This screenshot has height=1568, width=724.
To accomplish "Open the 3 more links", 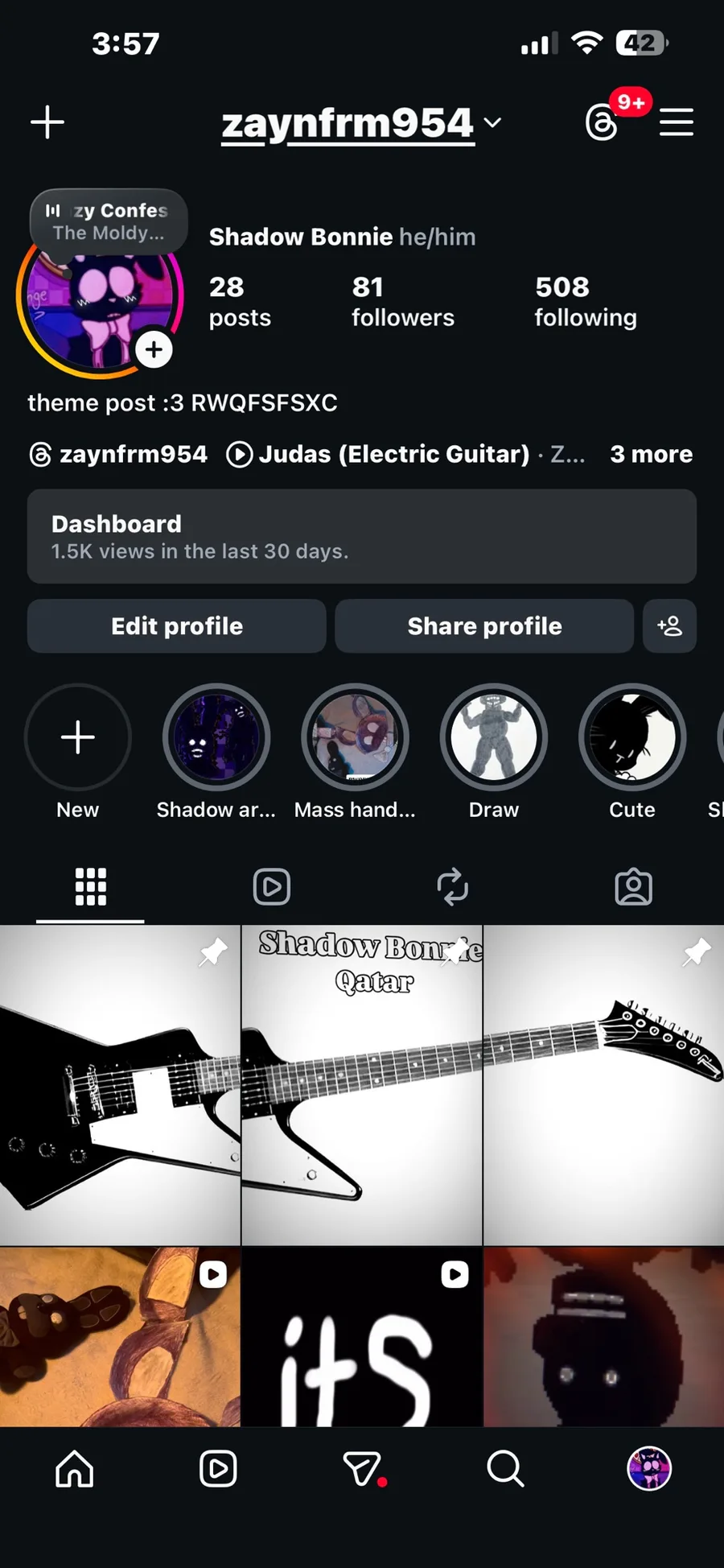I will (651, 455).
